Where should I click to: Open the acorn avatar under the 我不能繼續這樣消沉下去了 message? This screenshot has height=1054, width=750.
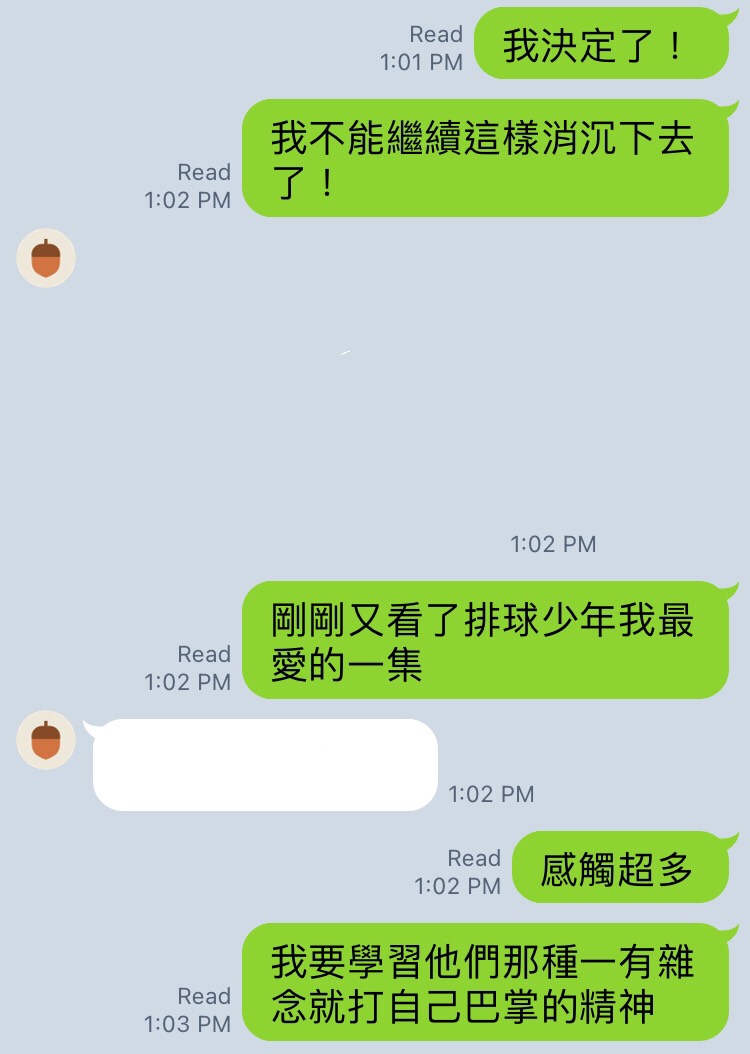pos(46,258)
